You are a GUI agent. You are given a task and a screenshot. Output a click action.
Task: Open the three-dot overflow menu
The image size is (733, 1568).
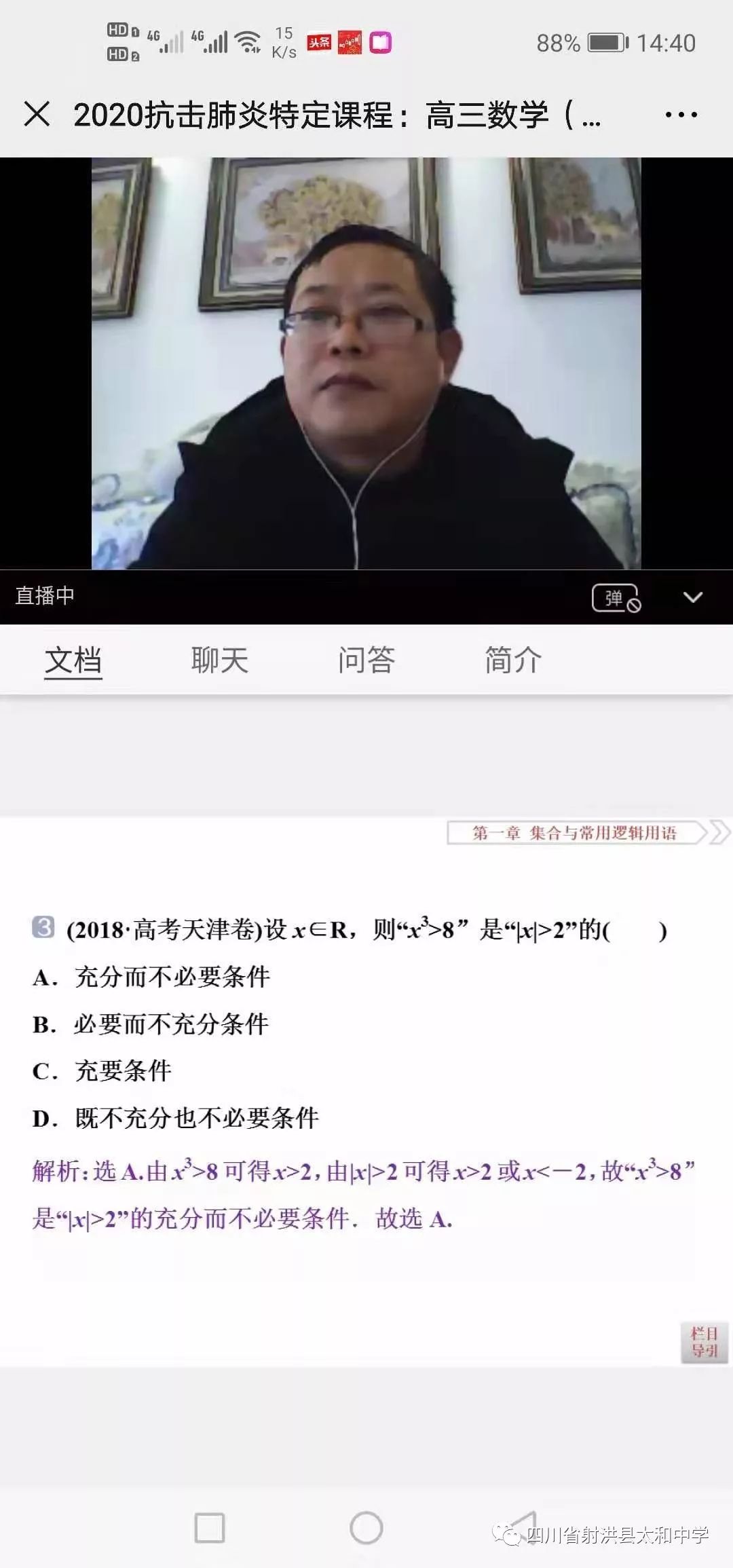tap(681, 115)
